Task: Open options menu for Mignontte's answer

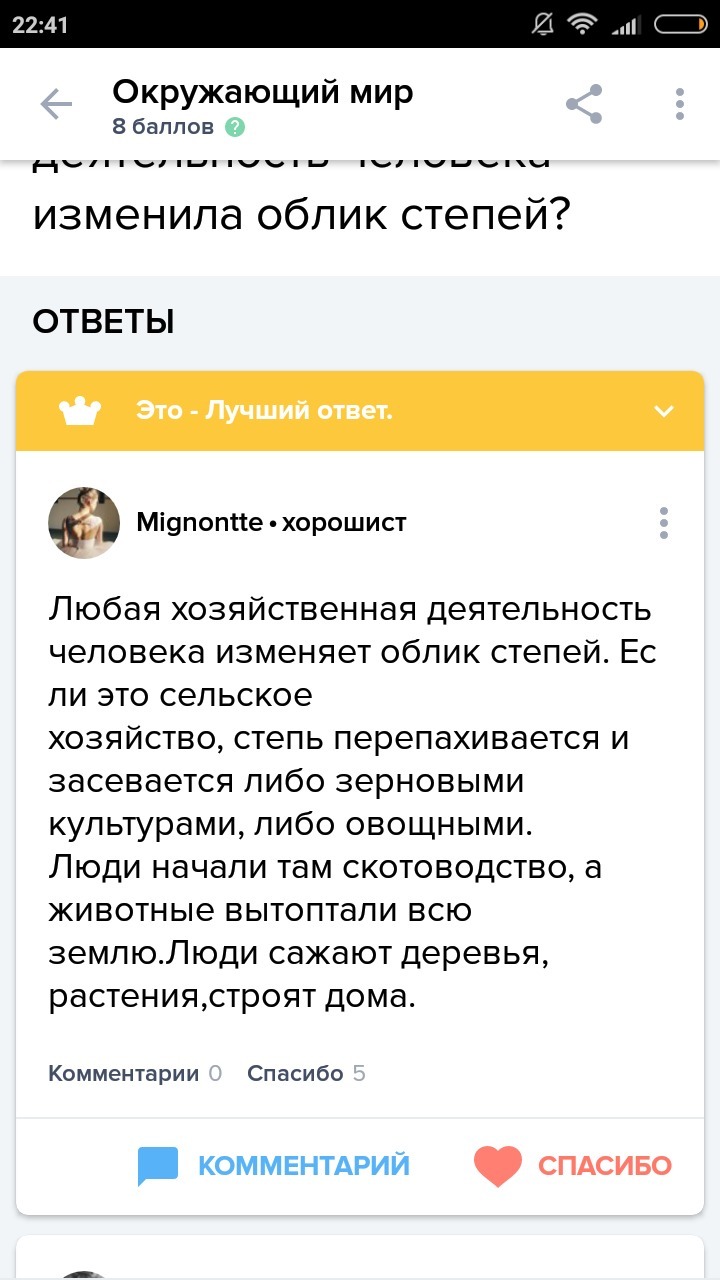Action: coord(664,523)
